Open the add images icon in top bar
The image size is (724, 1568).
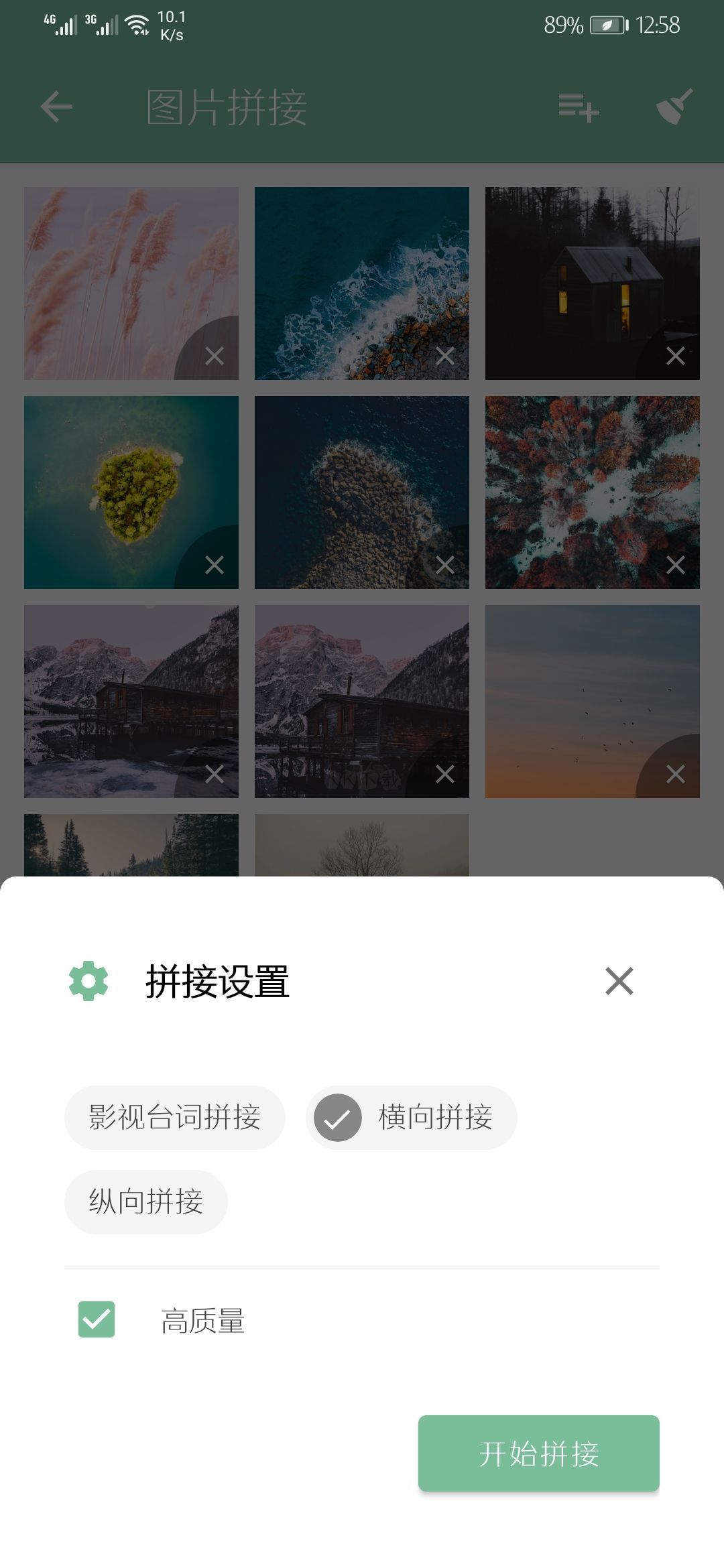click(x=578, y=107)
